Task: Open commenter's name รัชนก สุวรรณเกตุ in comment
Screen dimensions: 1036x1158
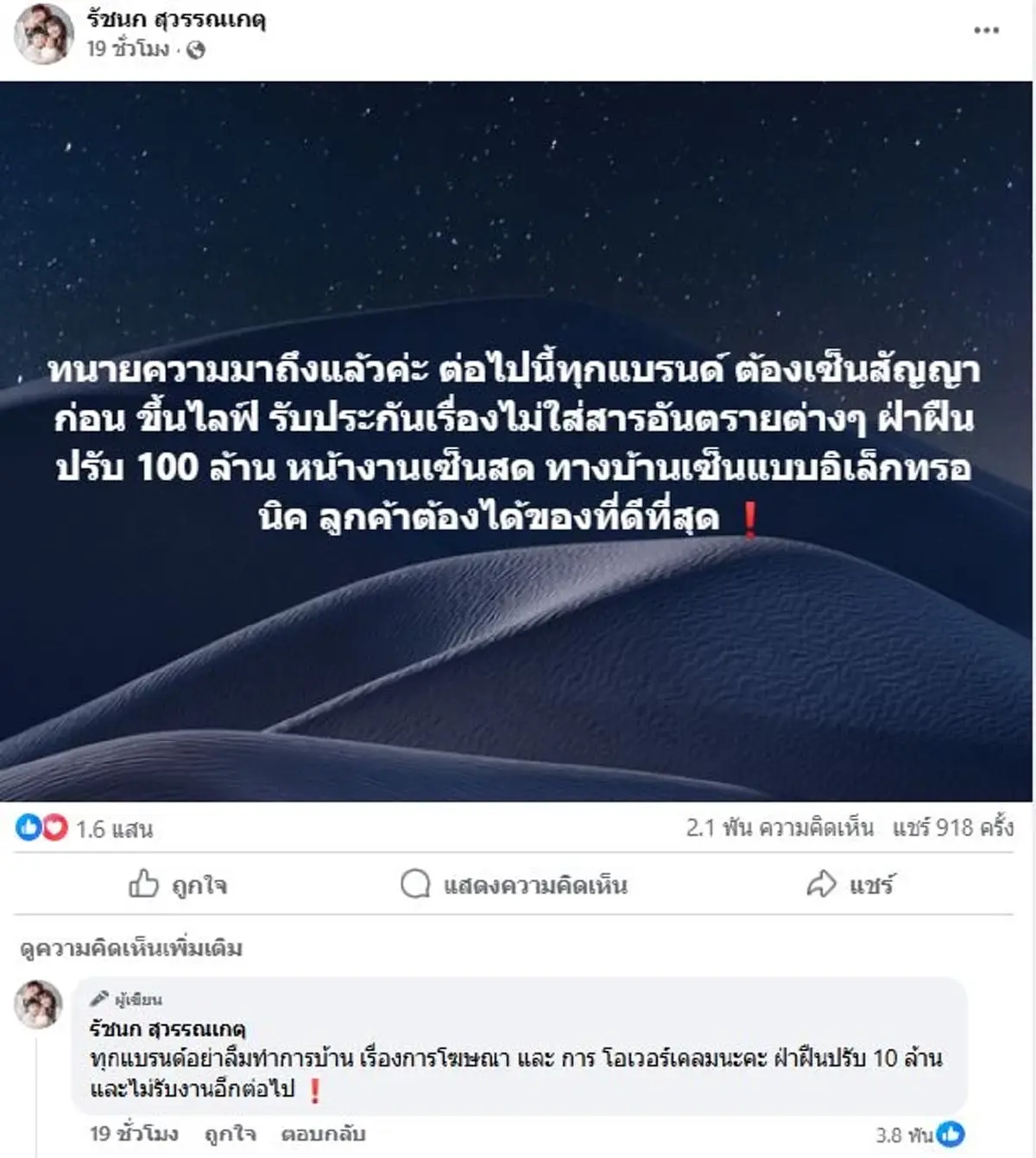Action: click(x=167, y=1028)
